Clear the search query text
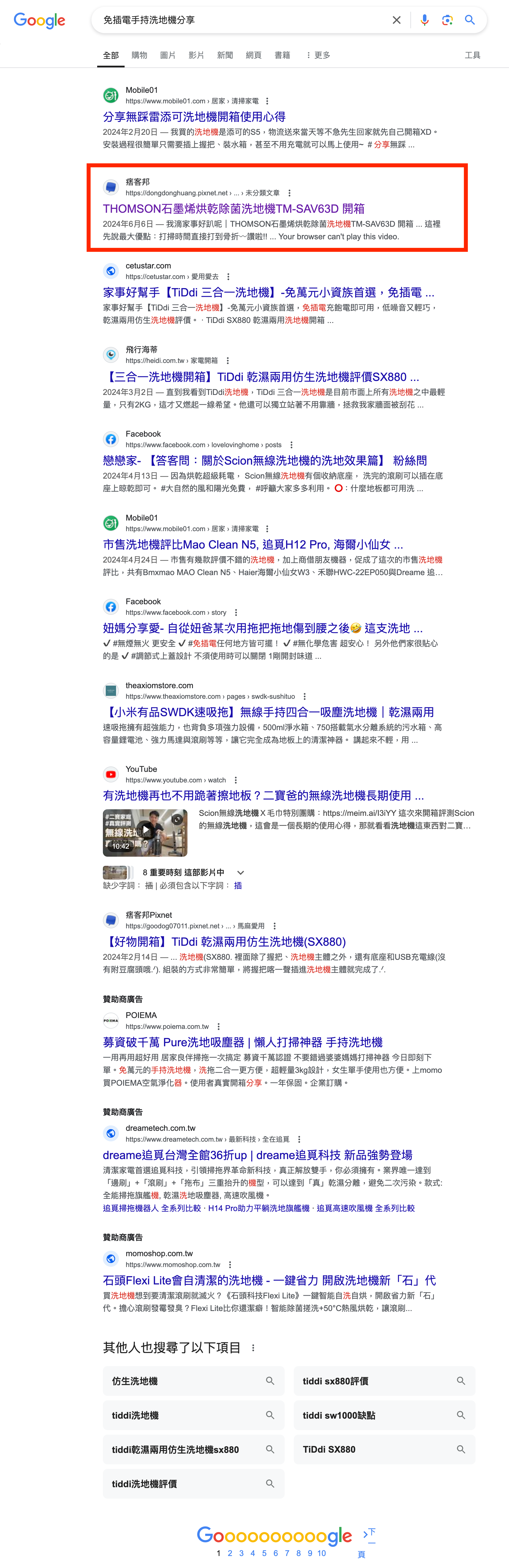The height and width of the screenshot is (1568, 509). [x=396, y=20]
